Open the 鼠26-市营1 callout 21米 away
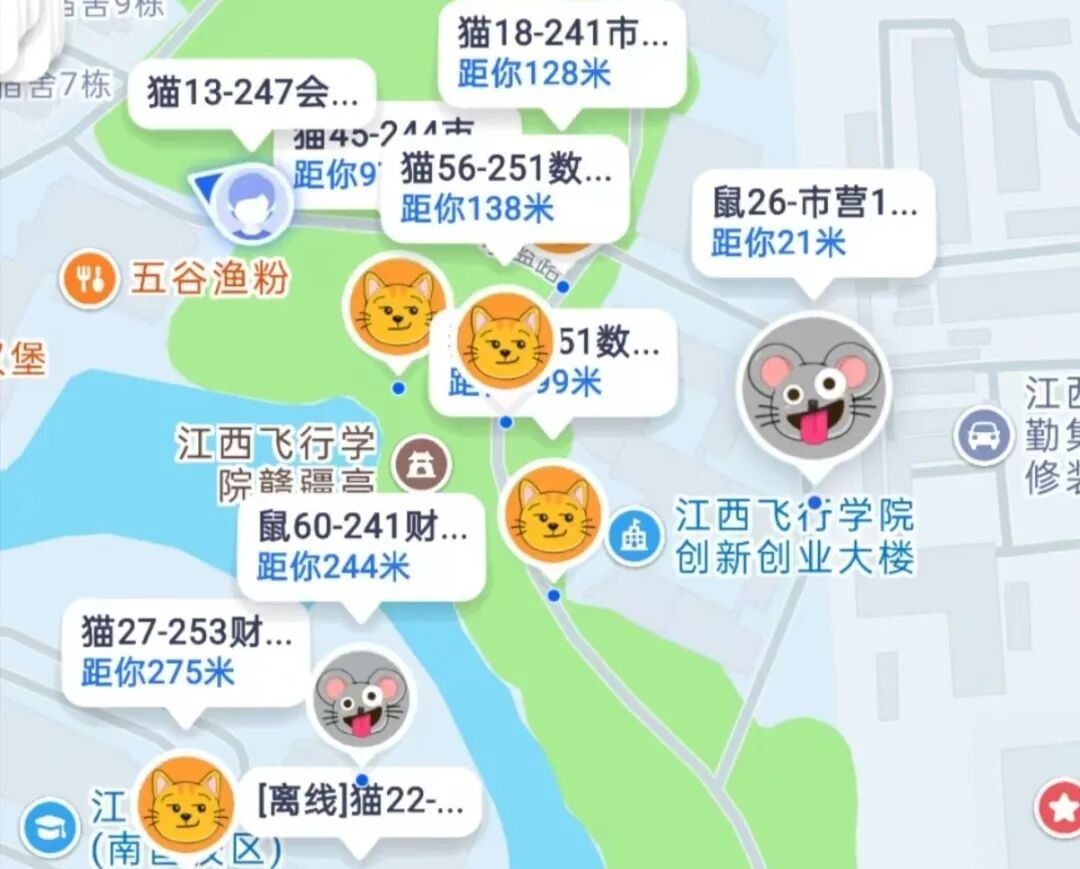 [x=814, y=222]
